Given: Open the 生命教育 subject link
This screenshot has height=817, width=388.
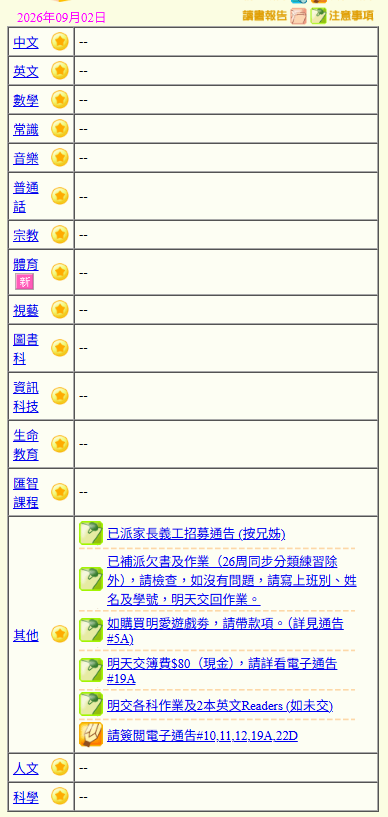Looking at the screenshot, I should (26, 445).
